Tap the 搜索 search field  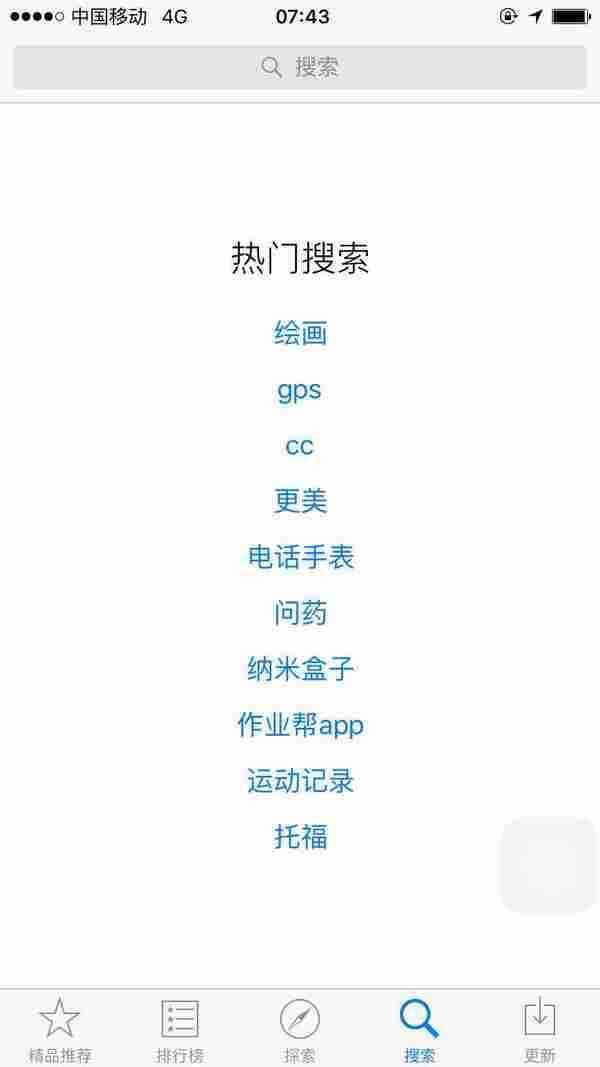click(x=300, y=67)
